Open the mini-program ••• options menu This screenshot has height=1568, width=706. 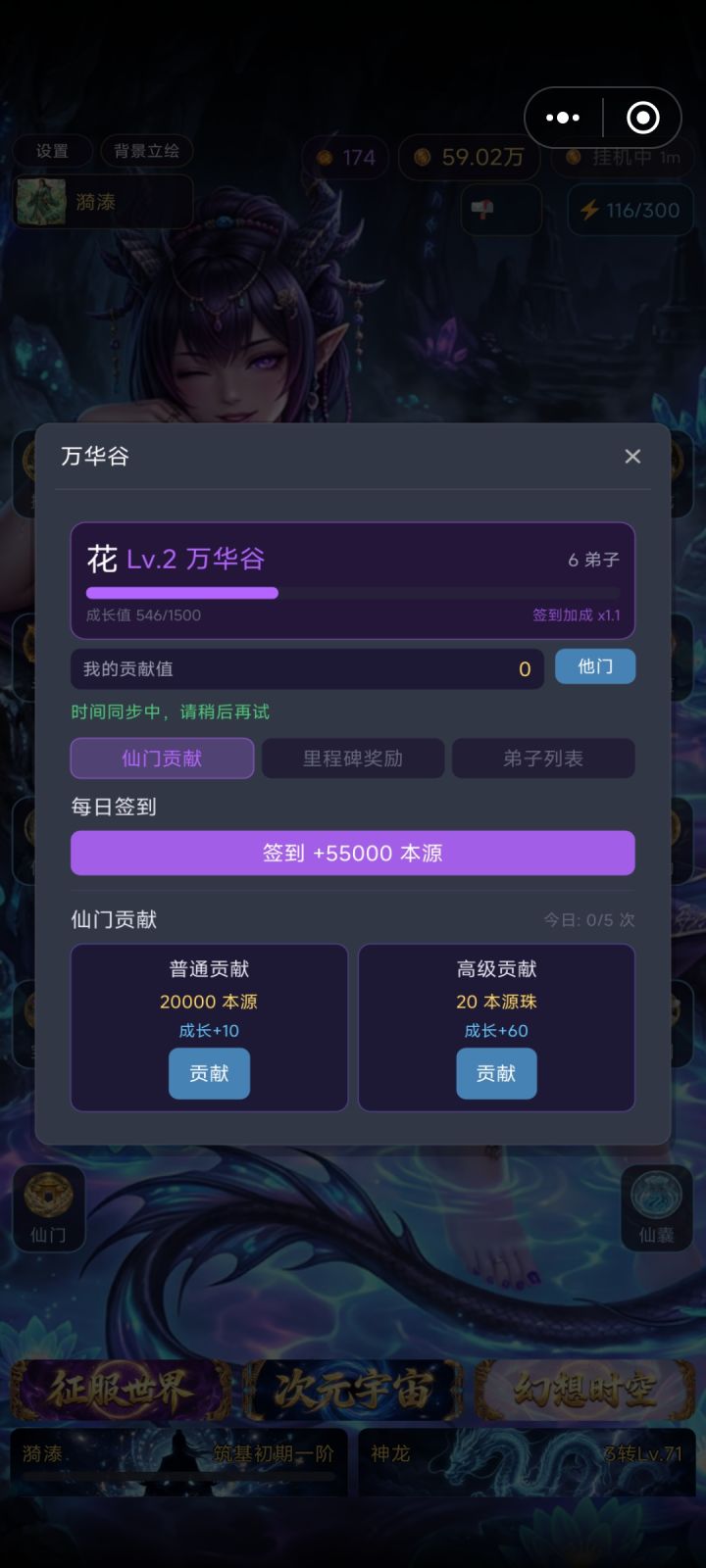tap(564, 117)
